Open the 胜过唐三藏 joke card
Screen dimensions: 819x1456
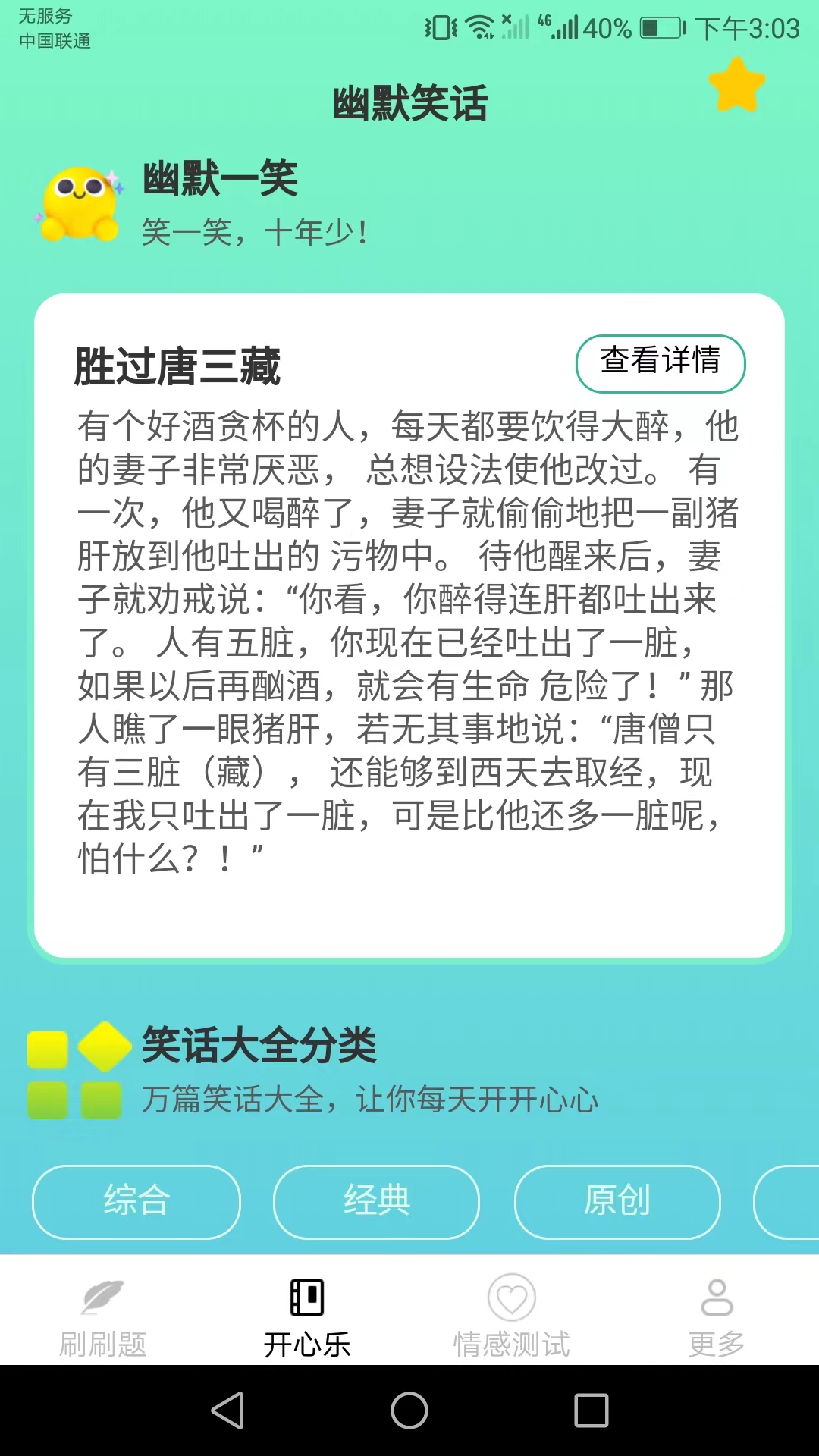(409, 626)
